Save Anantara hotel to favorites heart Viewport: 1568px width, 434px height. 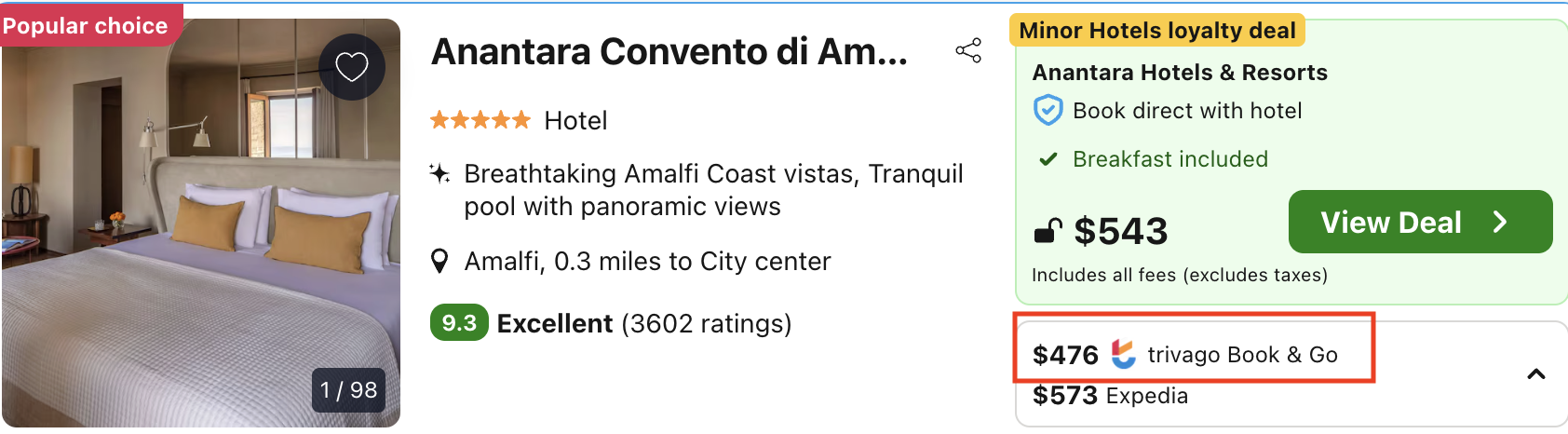point(352,67)
